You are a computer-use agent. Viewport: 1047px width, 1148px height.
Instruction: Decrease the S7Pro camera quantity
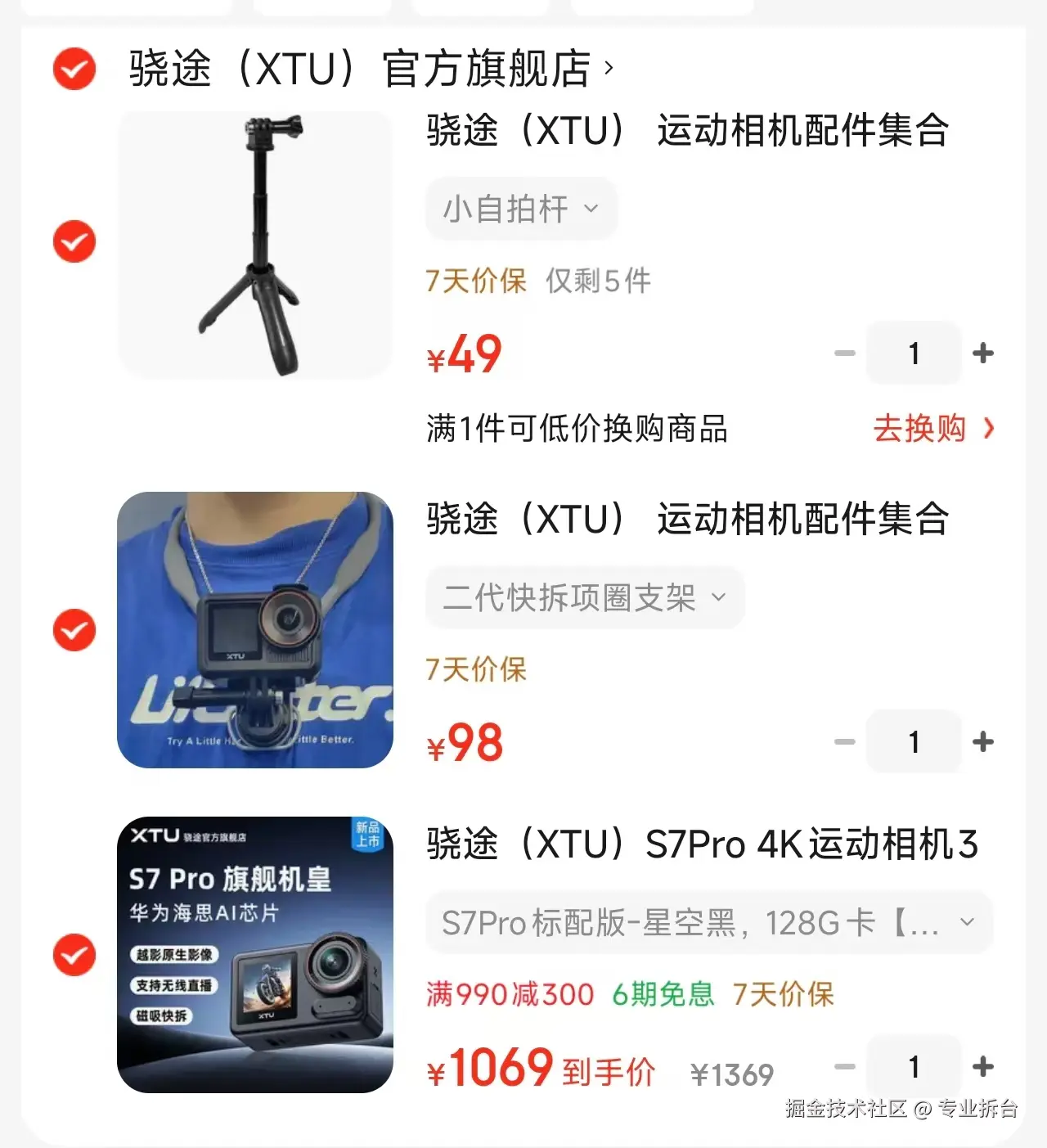tap(844, 1066)
